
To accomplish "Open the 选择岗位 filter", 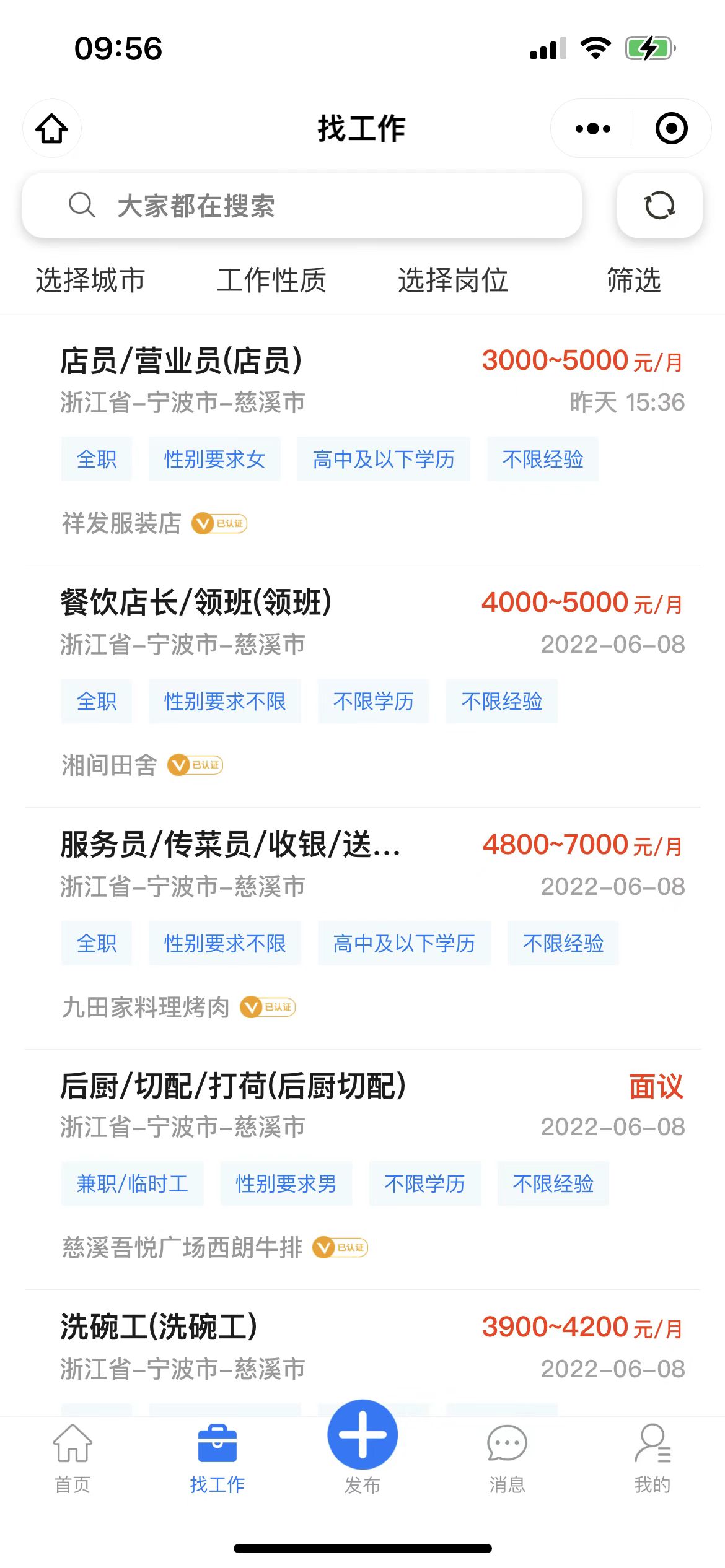I will click(453, 280).
